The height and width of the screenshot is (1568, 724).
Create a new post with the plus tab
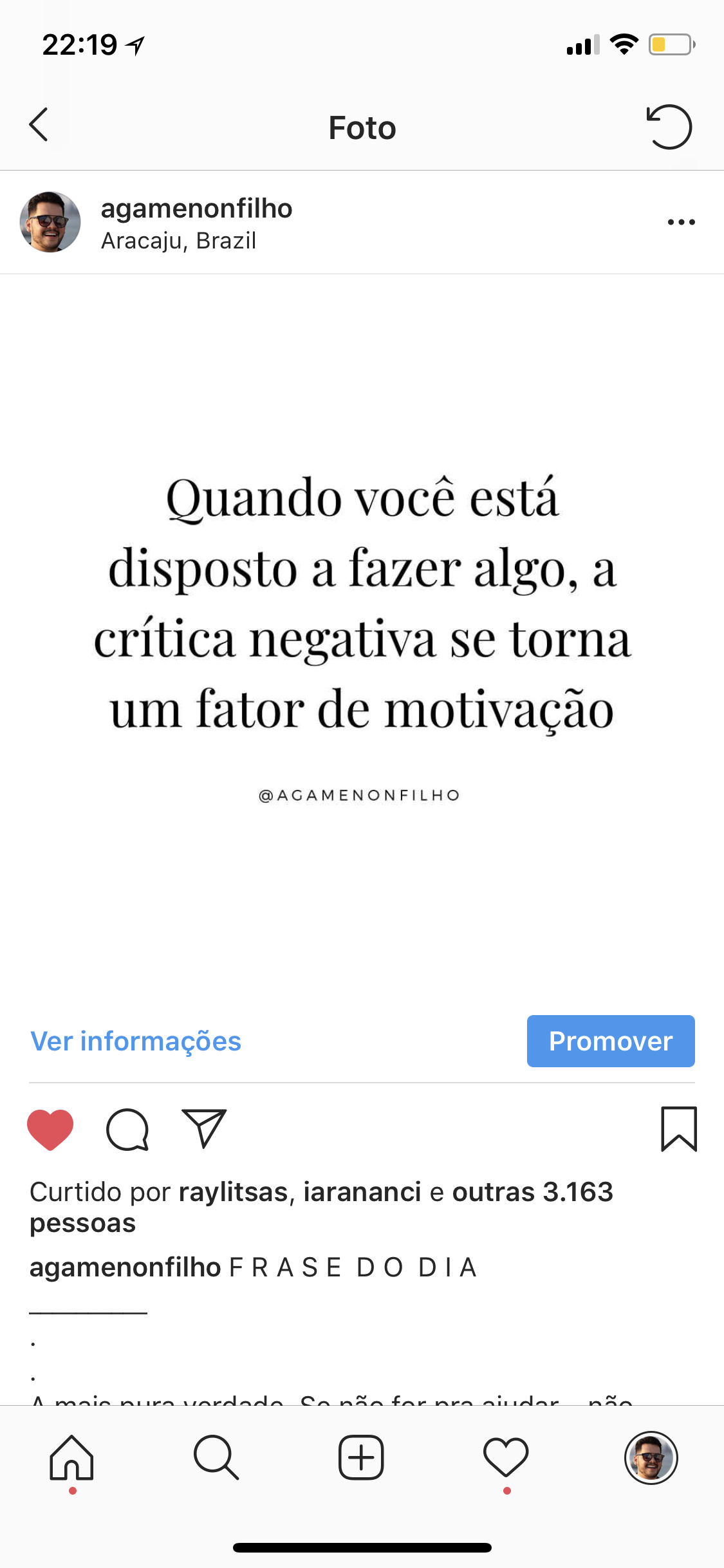[x=361, y=1457]
